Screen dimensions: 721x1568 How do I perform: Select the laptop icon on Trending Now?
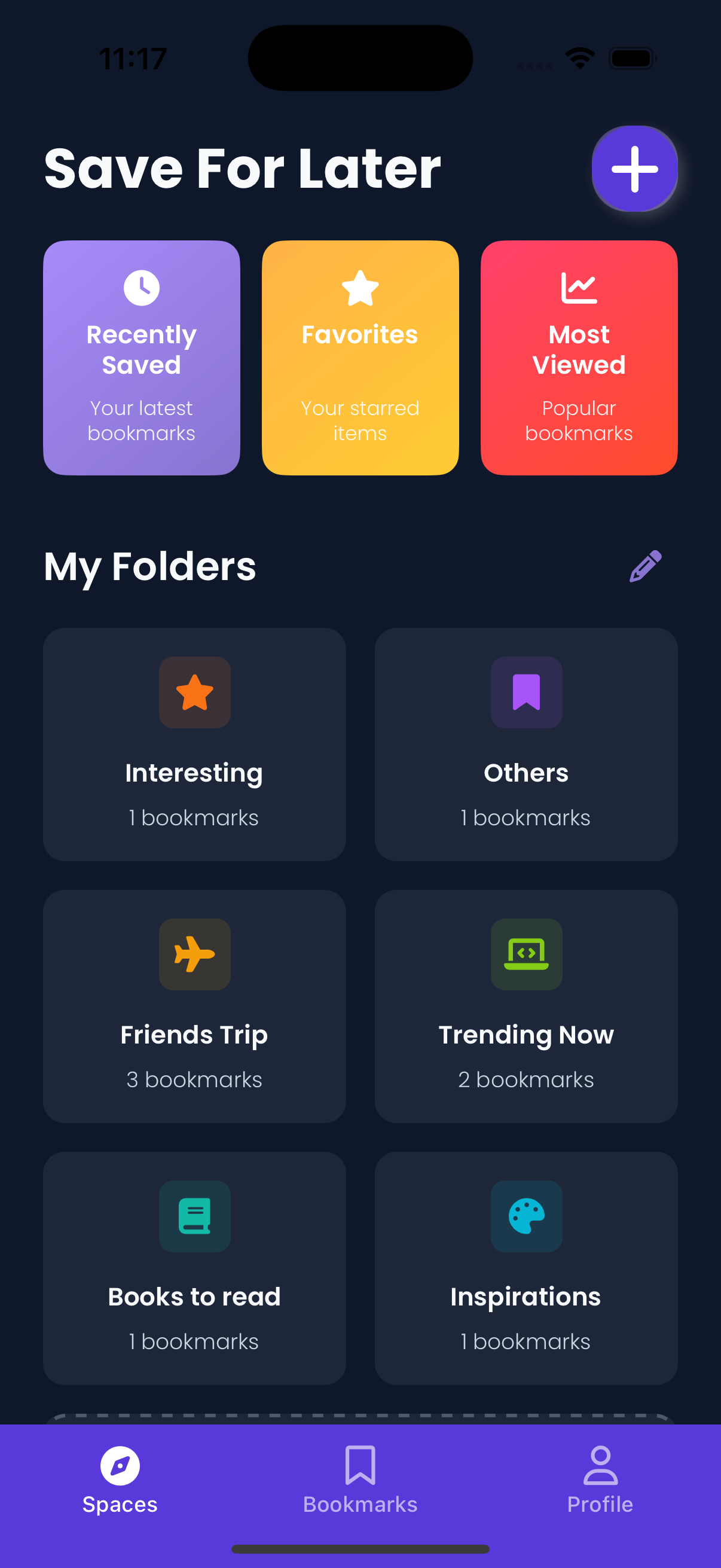coord(526,954)
